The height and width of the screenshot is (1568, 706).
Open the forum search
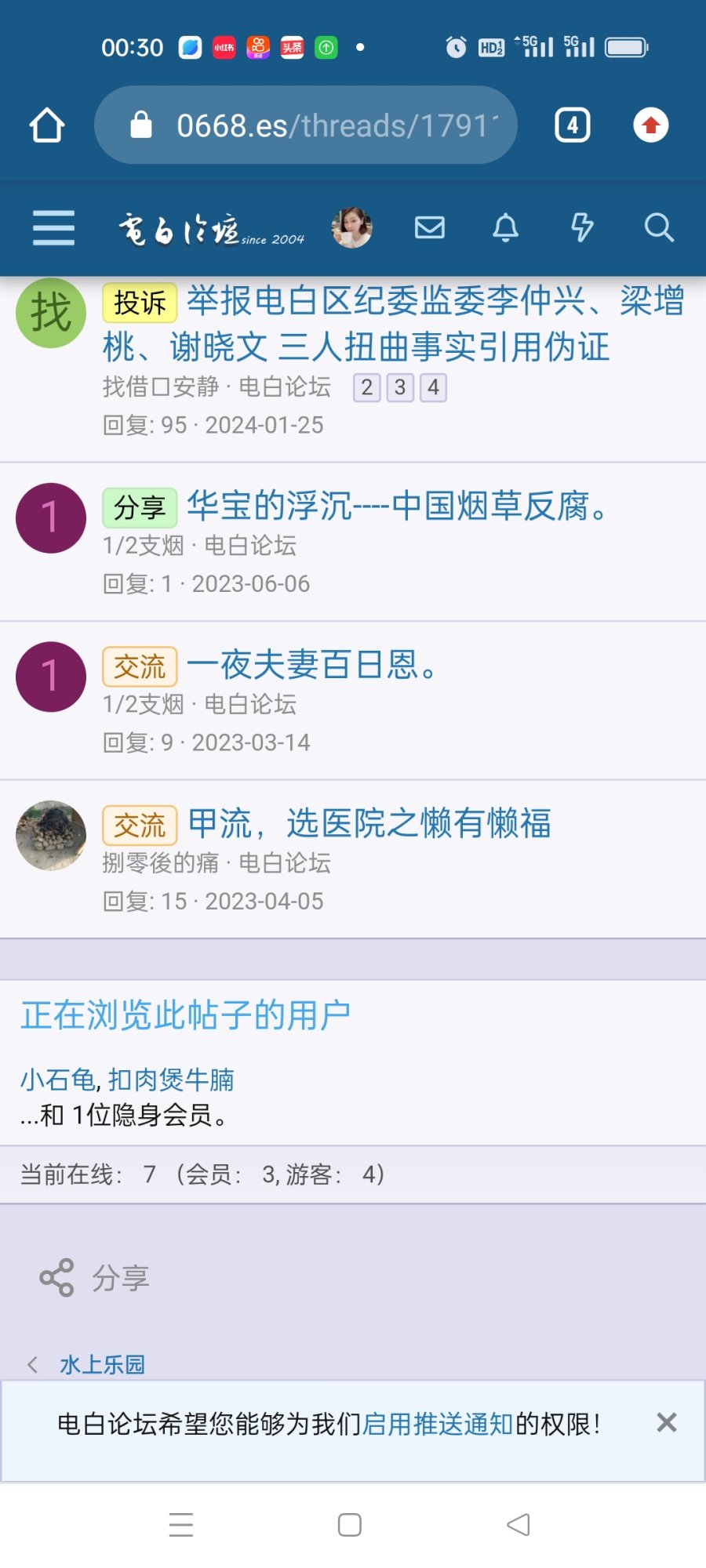[x=658, y=228]
